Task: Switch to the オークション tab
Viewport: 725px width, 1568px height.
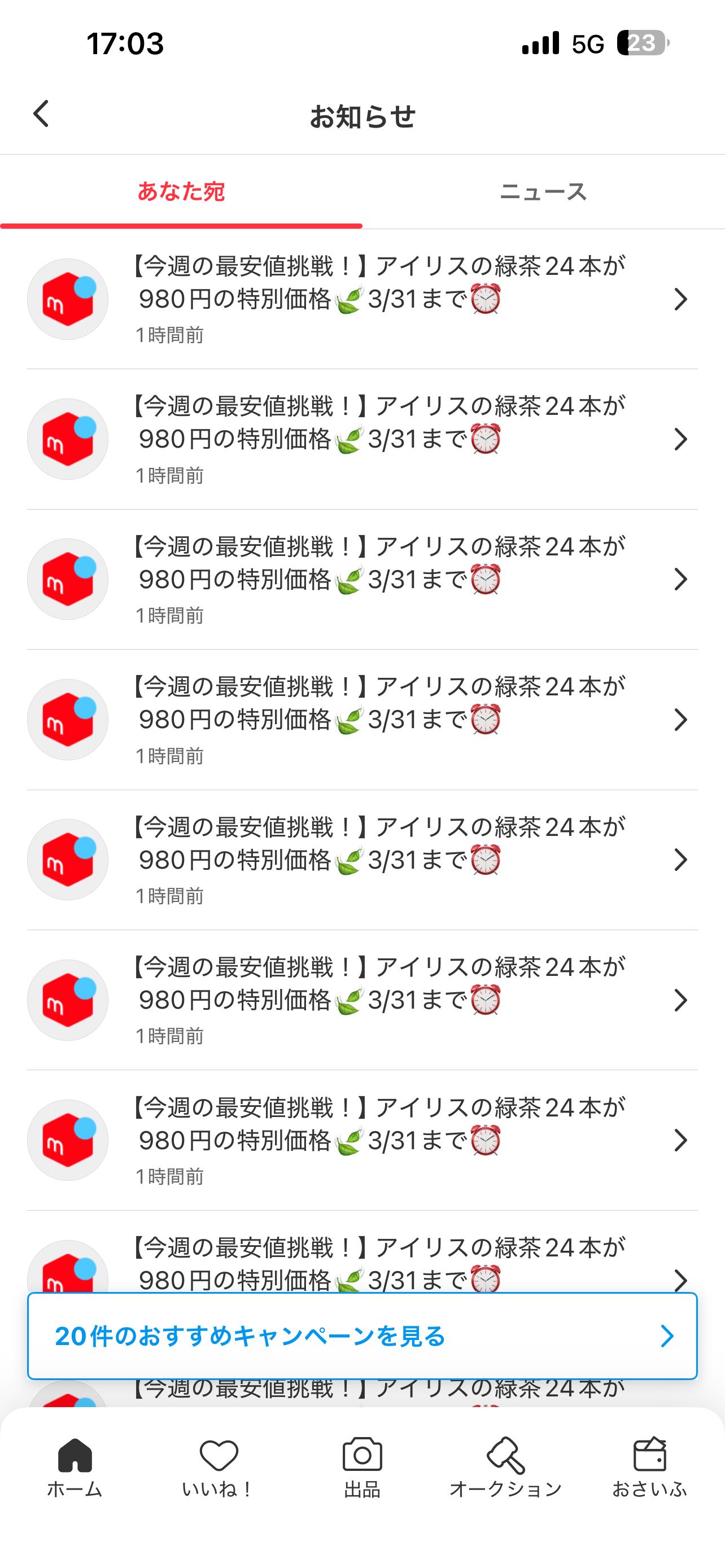Action: coord(505,1467)
